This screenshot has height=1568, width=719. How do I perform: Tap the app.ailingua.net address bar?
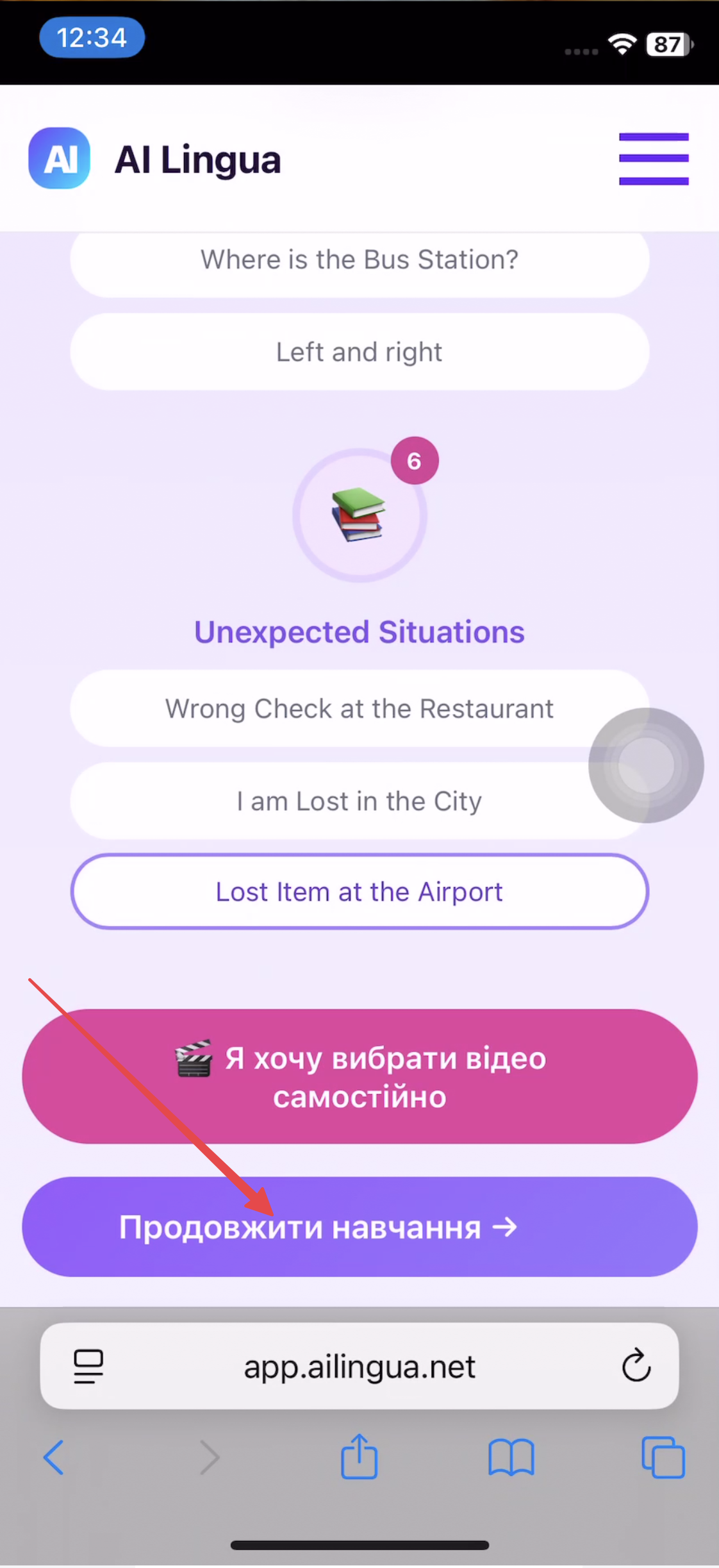pyautogui.click(x=359, y=1366)
